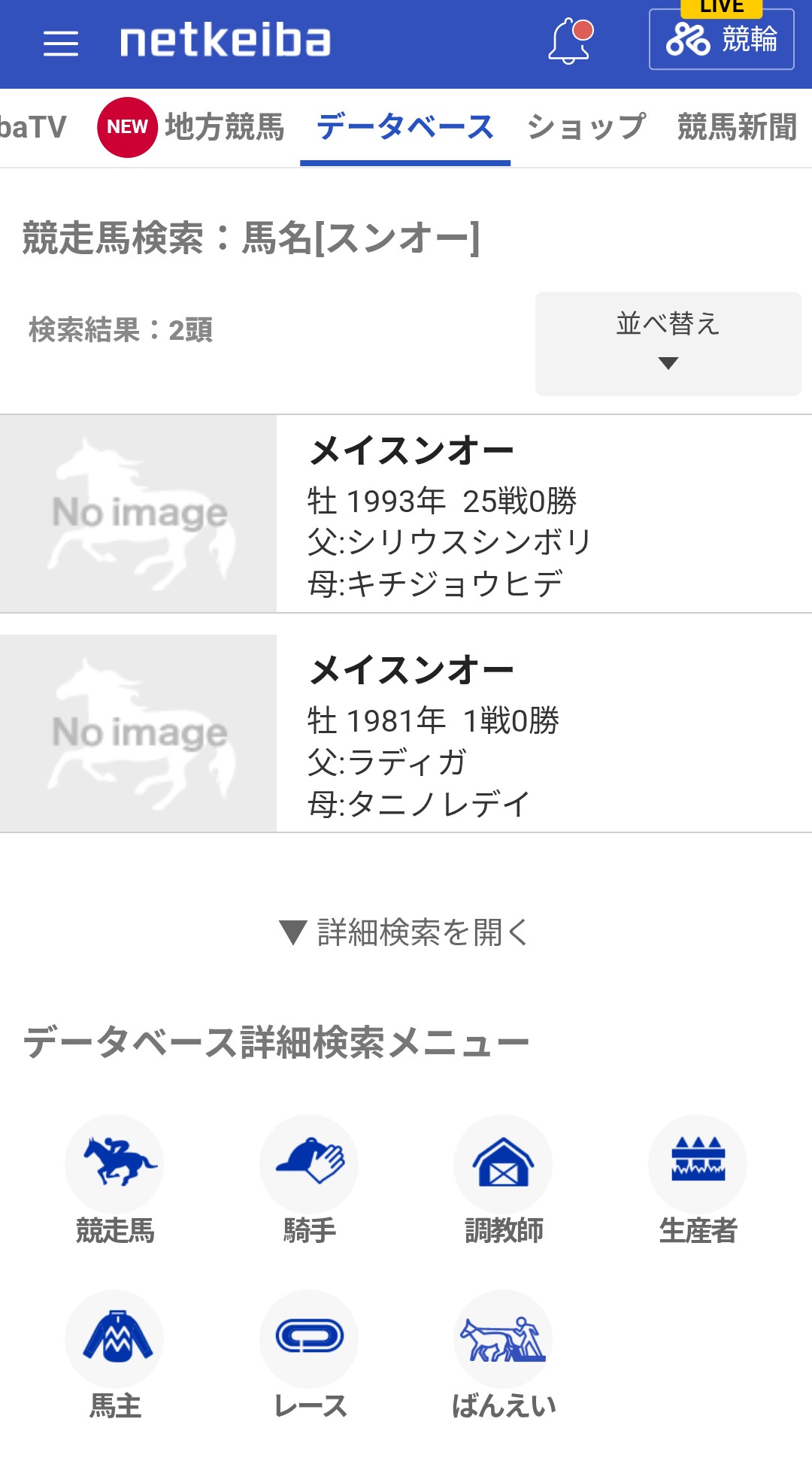This screenshot has width=812, height=1458.
Task: Switch to the ショップ tab
Action: click(586, 127)
